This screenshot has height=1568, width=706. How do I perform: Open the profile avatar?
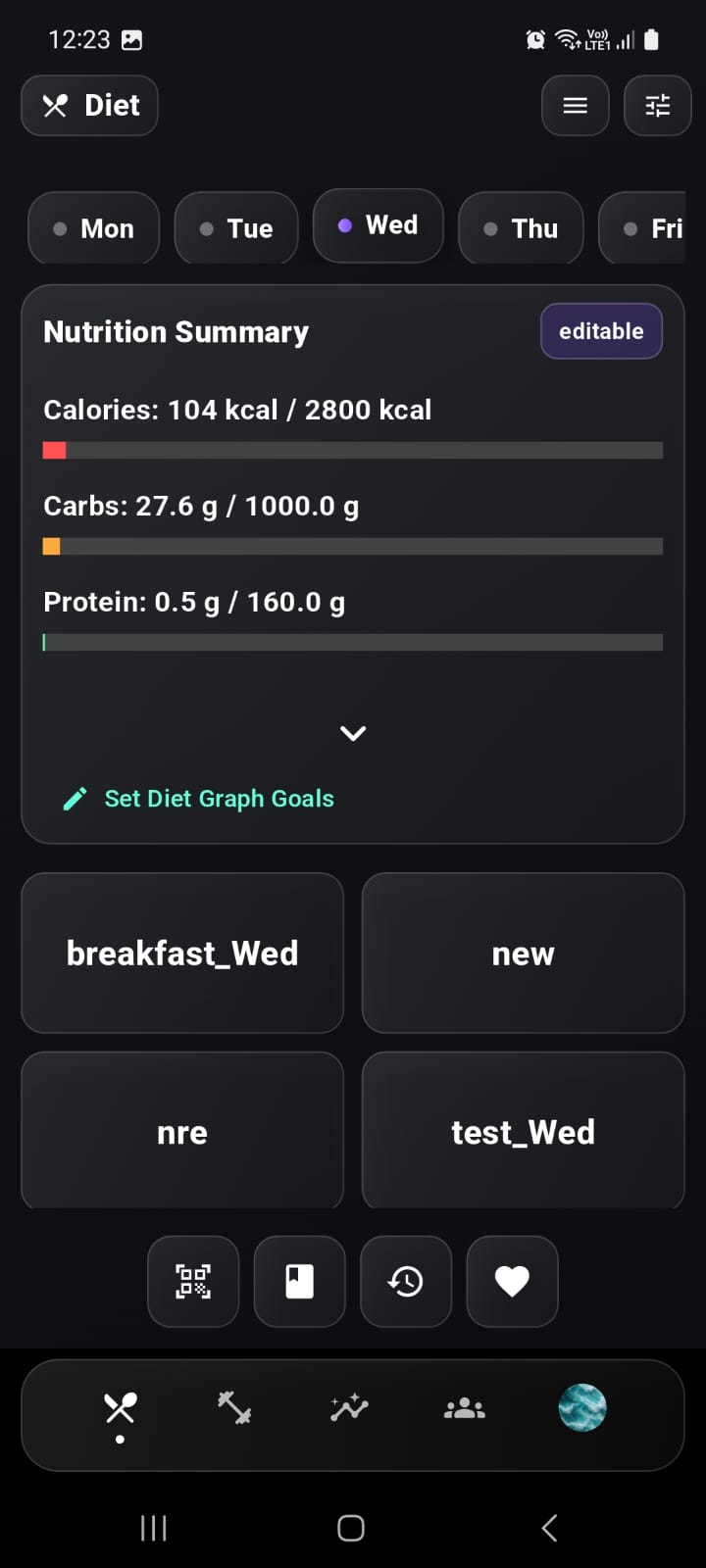tap(582, 1408)
